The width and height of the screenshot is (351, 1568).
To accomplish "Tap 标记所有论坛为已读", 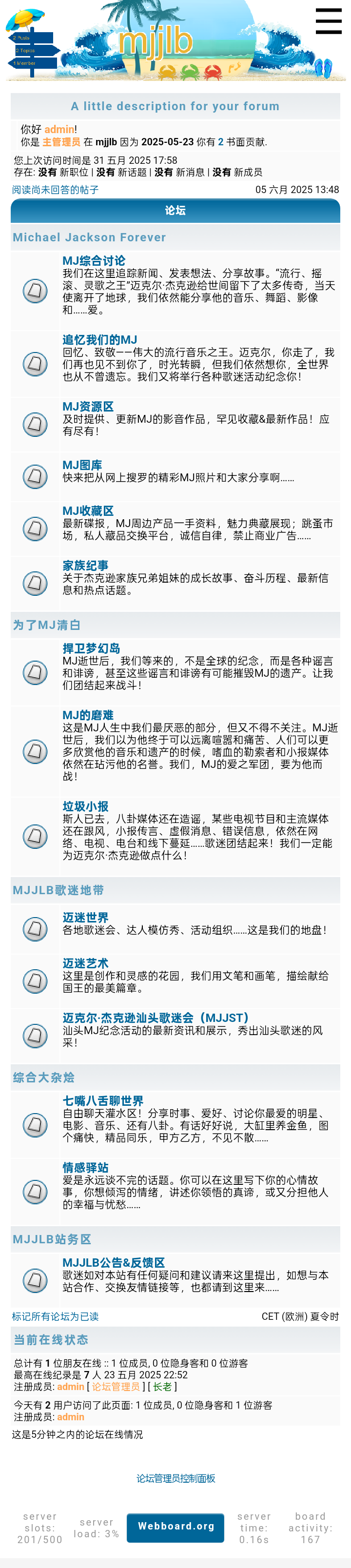I will [56, 1316].
